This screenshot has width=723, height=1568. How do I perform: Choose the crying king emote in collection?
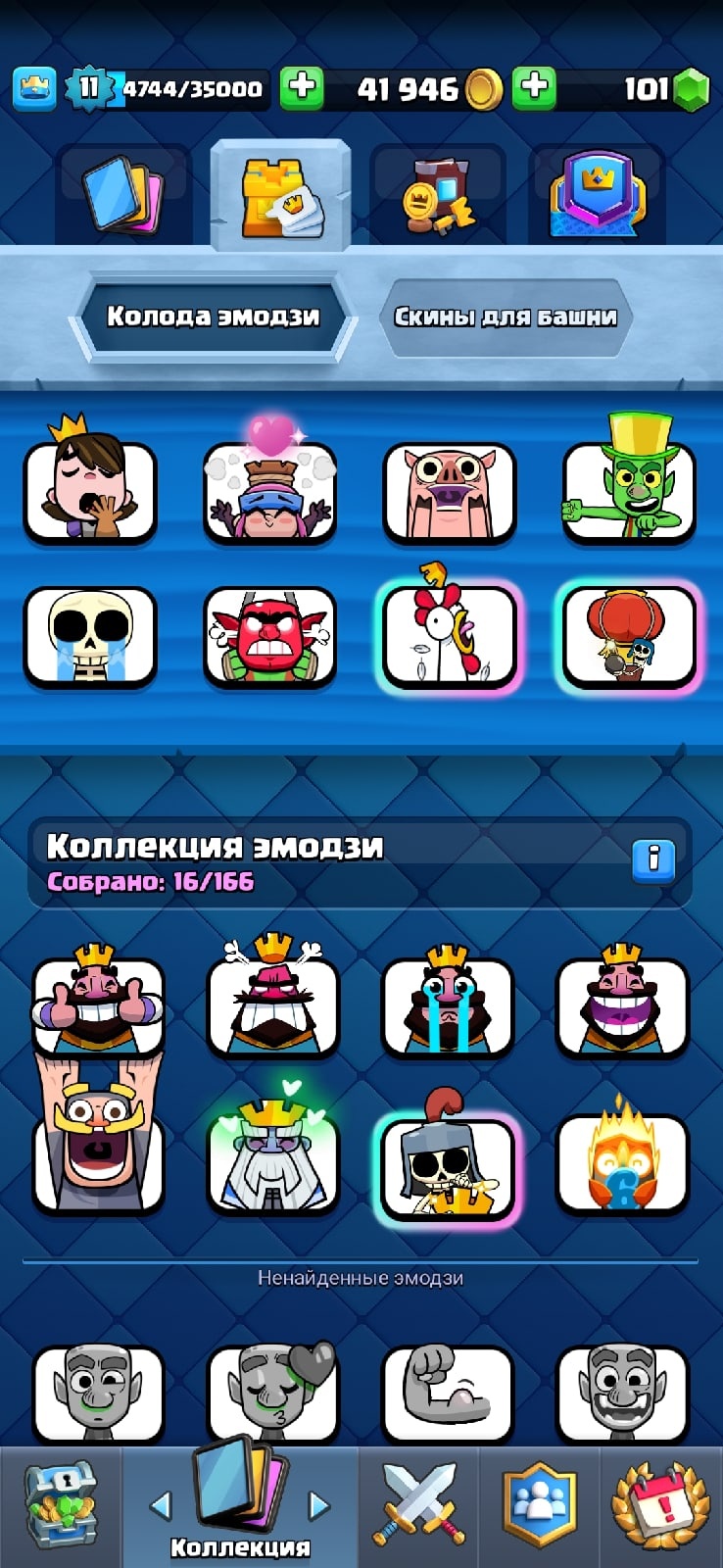(448, 1002)
